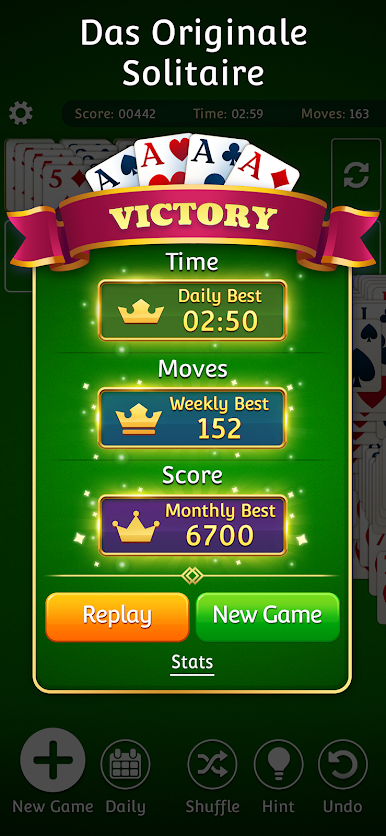The width and height of the screenshot is (386, 836).
Task: Tap the orange Replay button
Action: coord(117,616)
